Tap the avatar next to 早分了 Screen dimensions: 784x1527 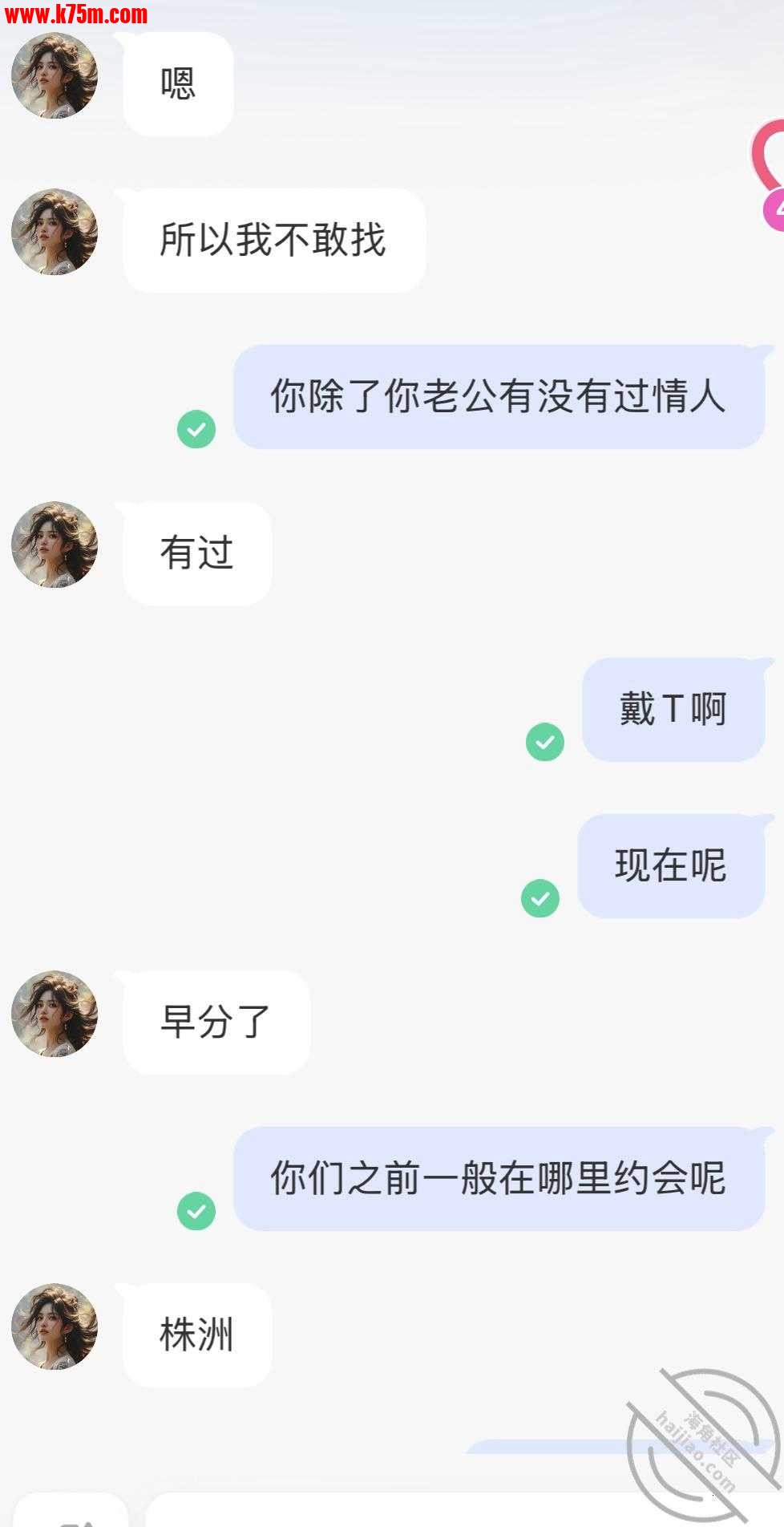click(x=55, y=1014)
